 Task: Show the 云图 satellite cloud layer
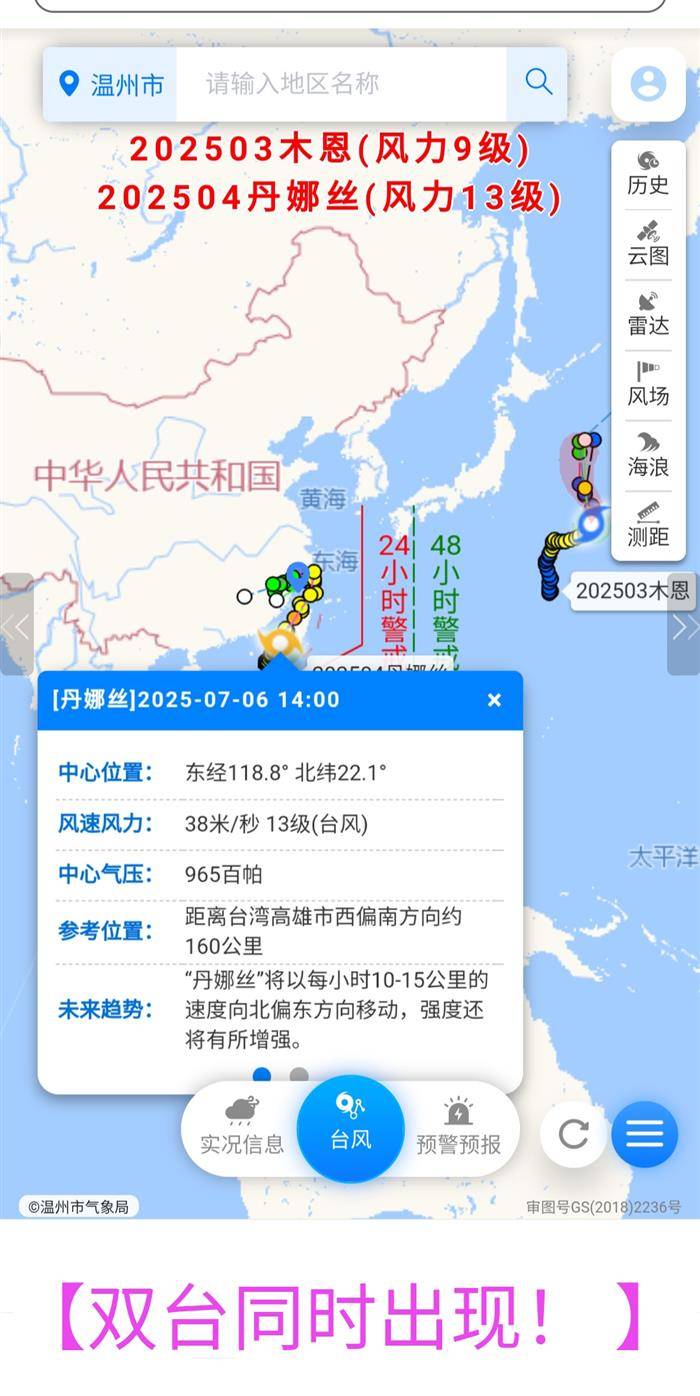pos(648,243)
